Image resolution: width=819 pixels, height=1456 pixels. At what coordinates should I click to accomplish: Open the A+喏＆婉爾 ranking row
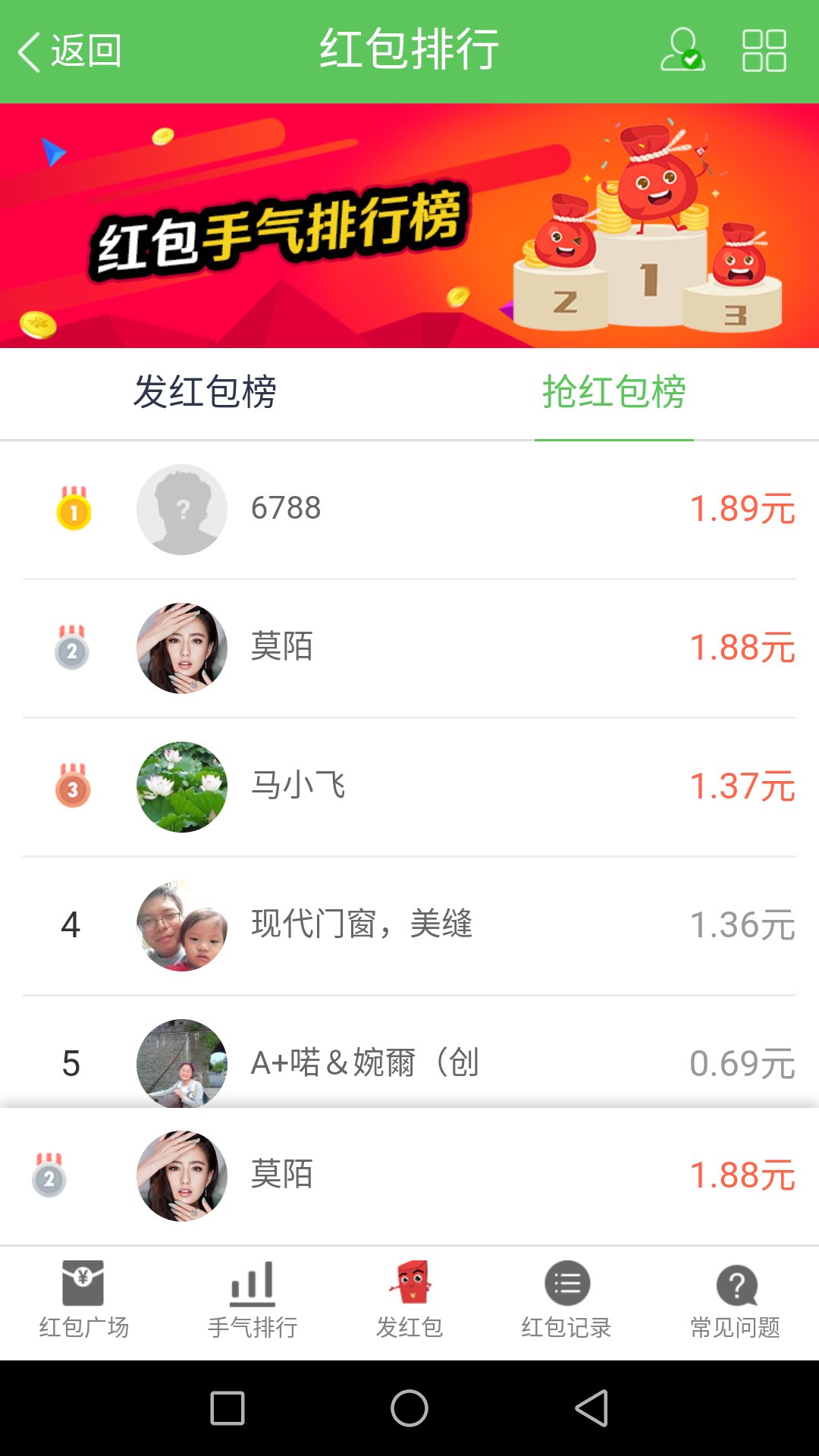pos(409,1060)
